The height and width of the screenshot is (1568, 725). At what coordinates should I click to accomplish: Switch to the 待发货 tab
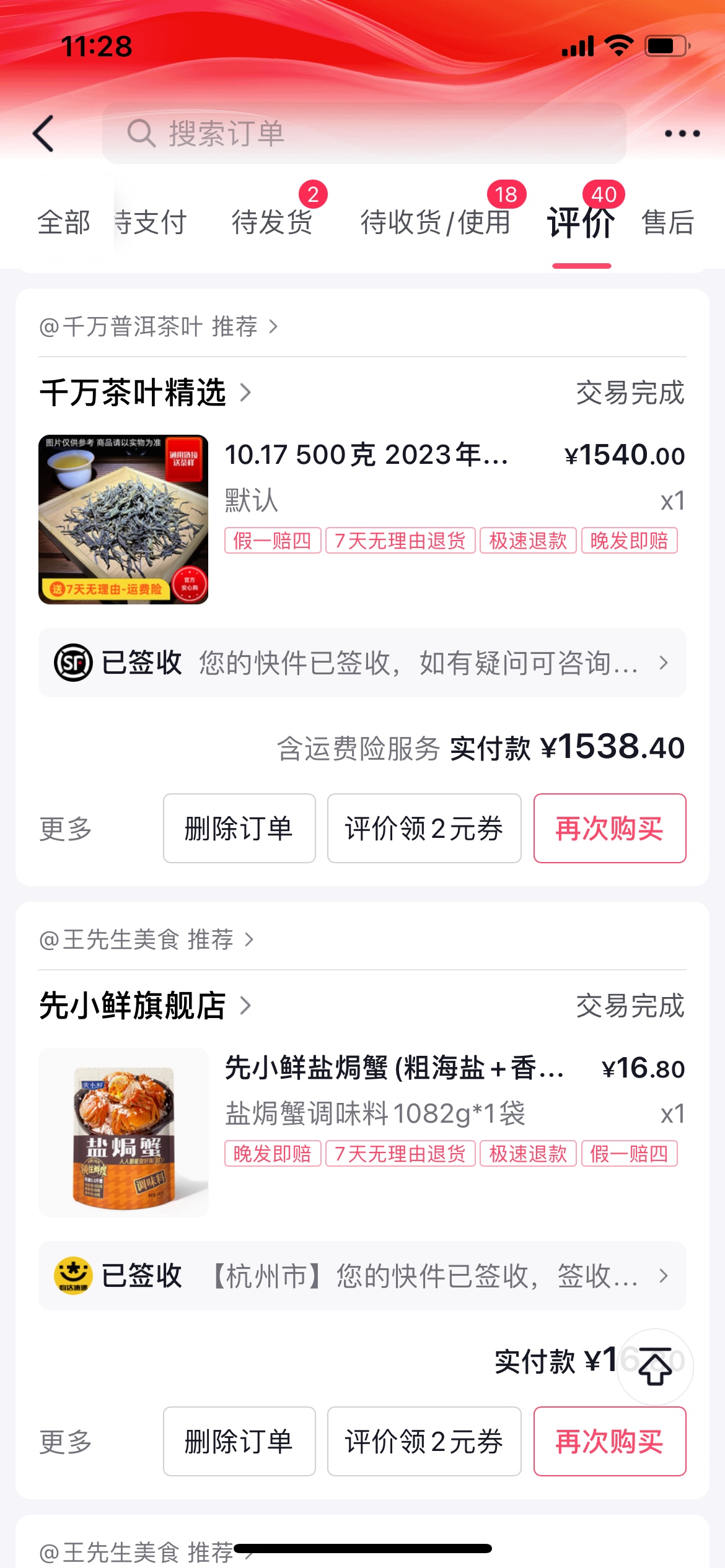[x=272, y=222]
